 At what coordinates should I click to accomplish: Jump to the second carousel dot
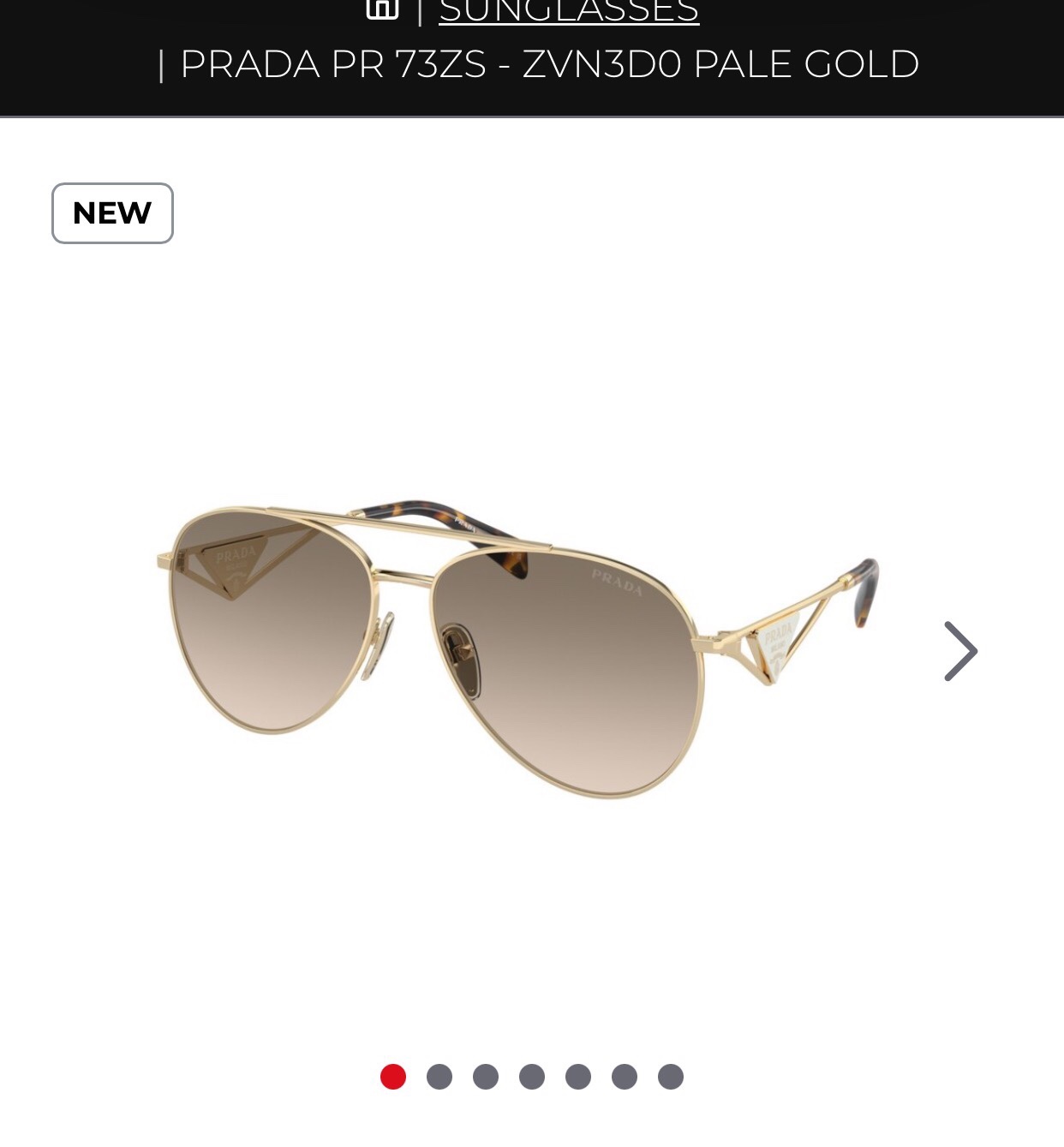coord(439,1077)
